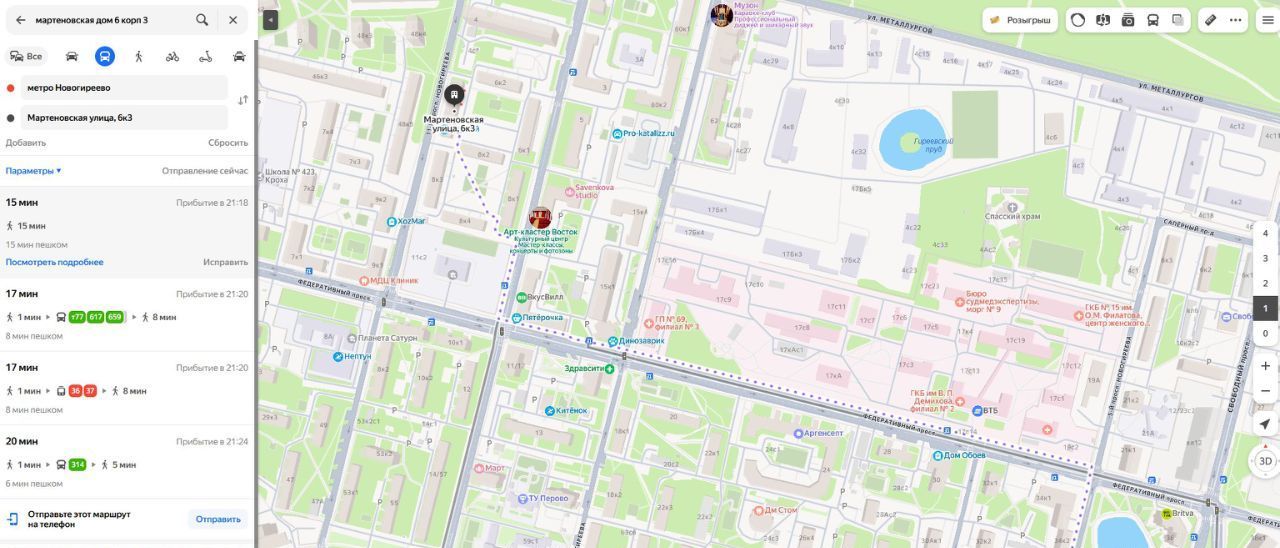Viewport: 1280px width, 548px height.
Task: Enable the 3D map view
Action: pyautogui.click(x=1265, y=461)
